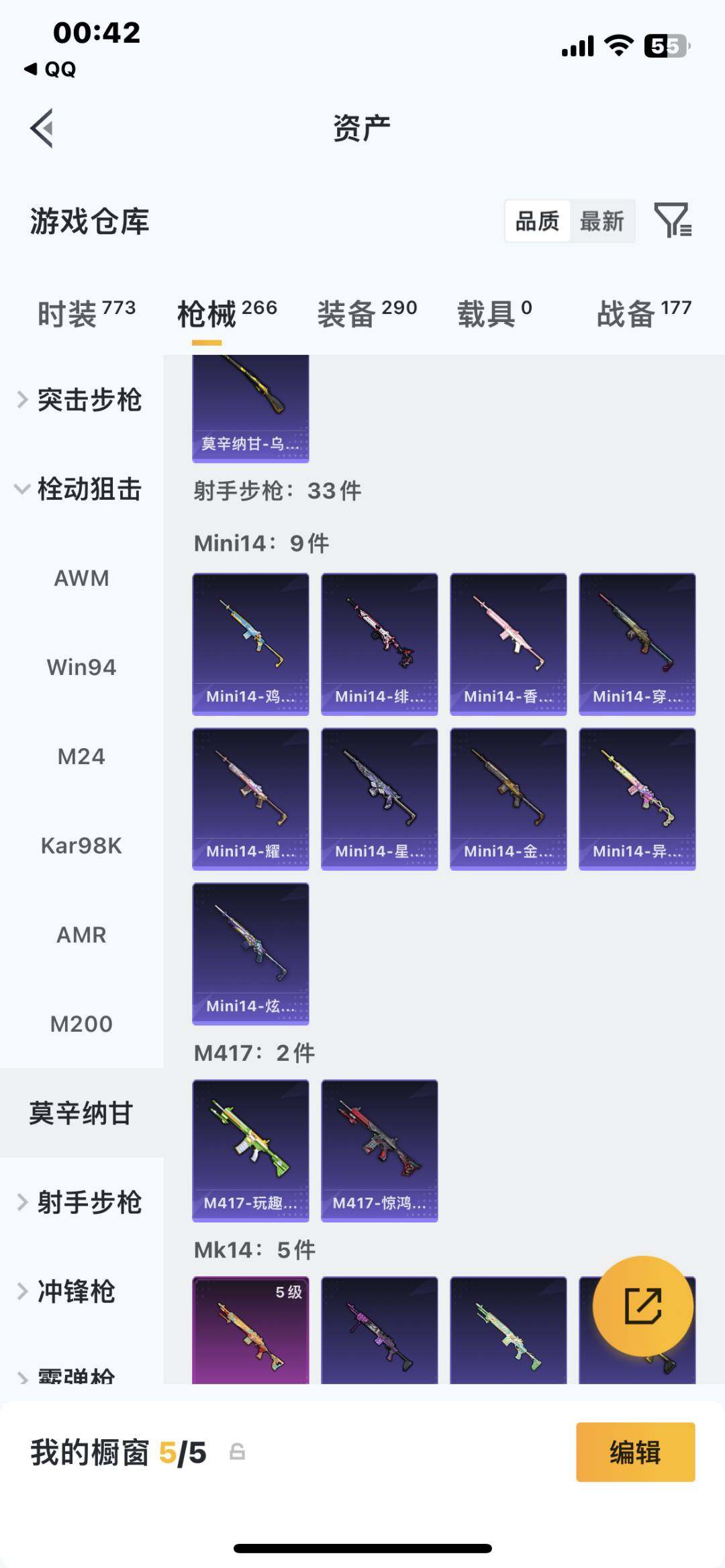Expand the 射手步枪 category
This screenshot has width=725, height=1568.
coord(87,1203)
